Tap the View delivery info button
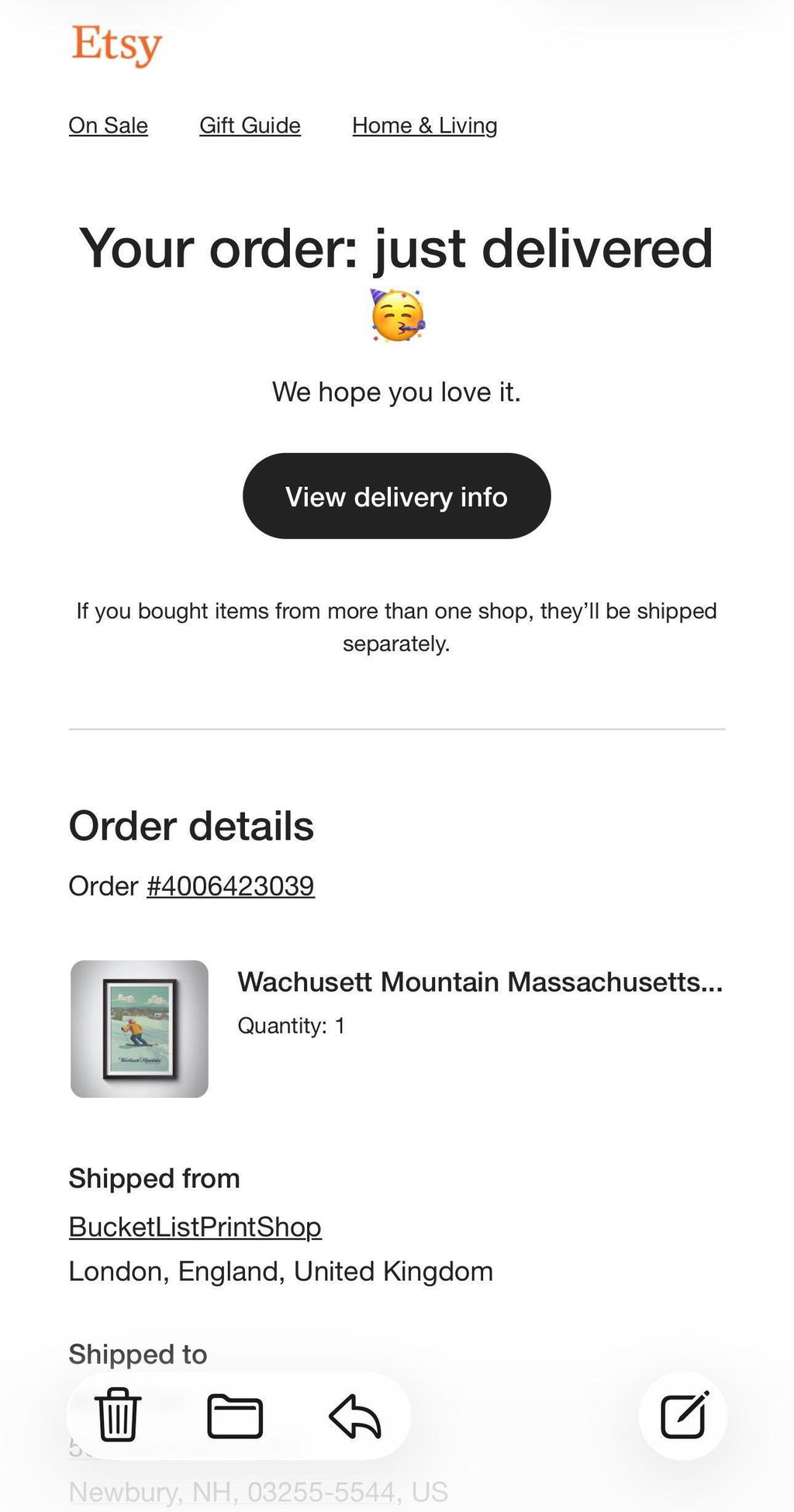 [x=397, y=496]
